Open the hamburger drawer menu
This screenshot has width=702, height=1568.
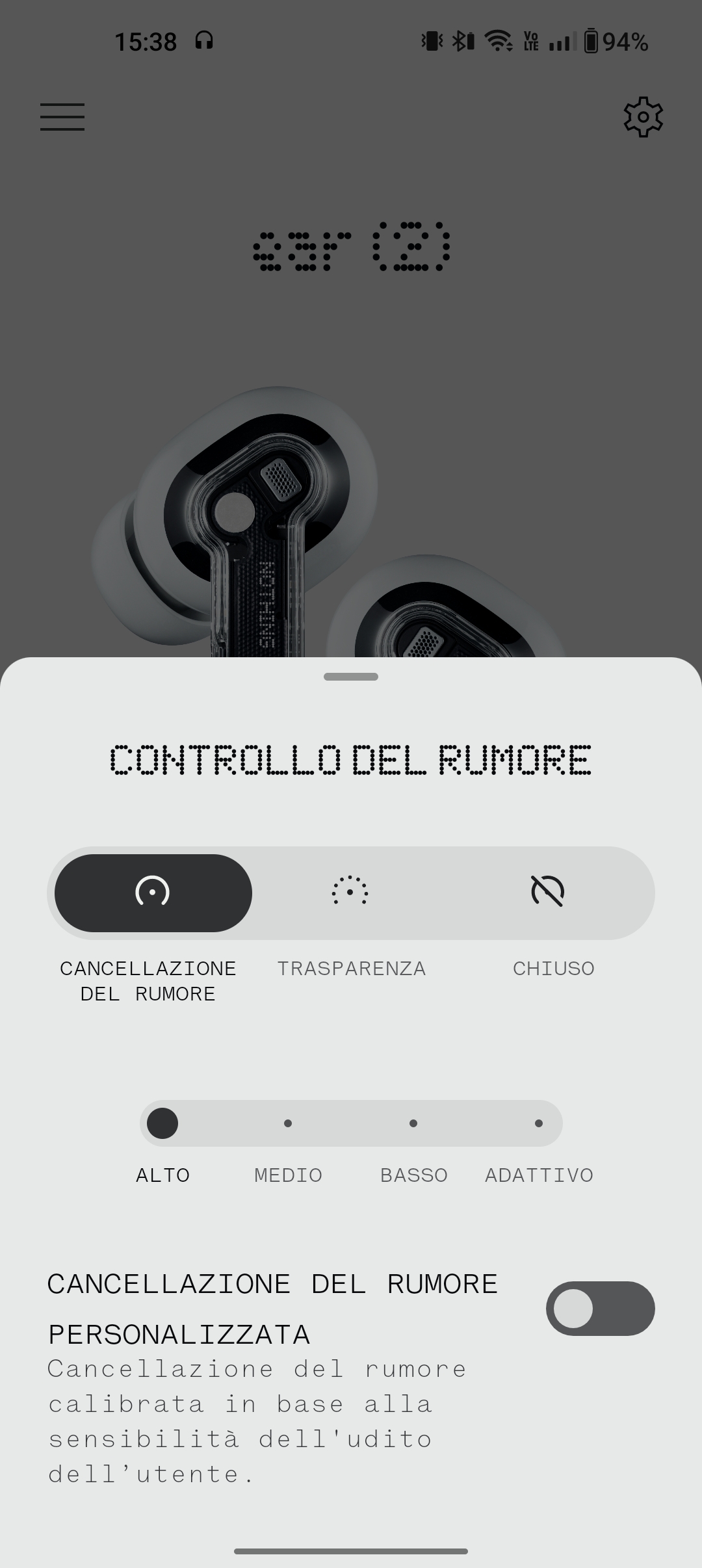click(x=62, y=117)
